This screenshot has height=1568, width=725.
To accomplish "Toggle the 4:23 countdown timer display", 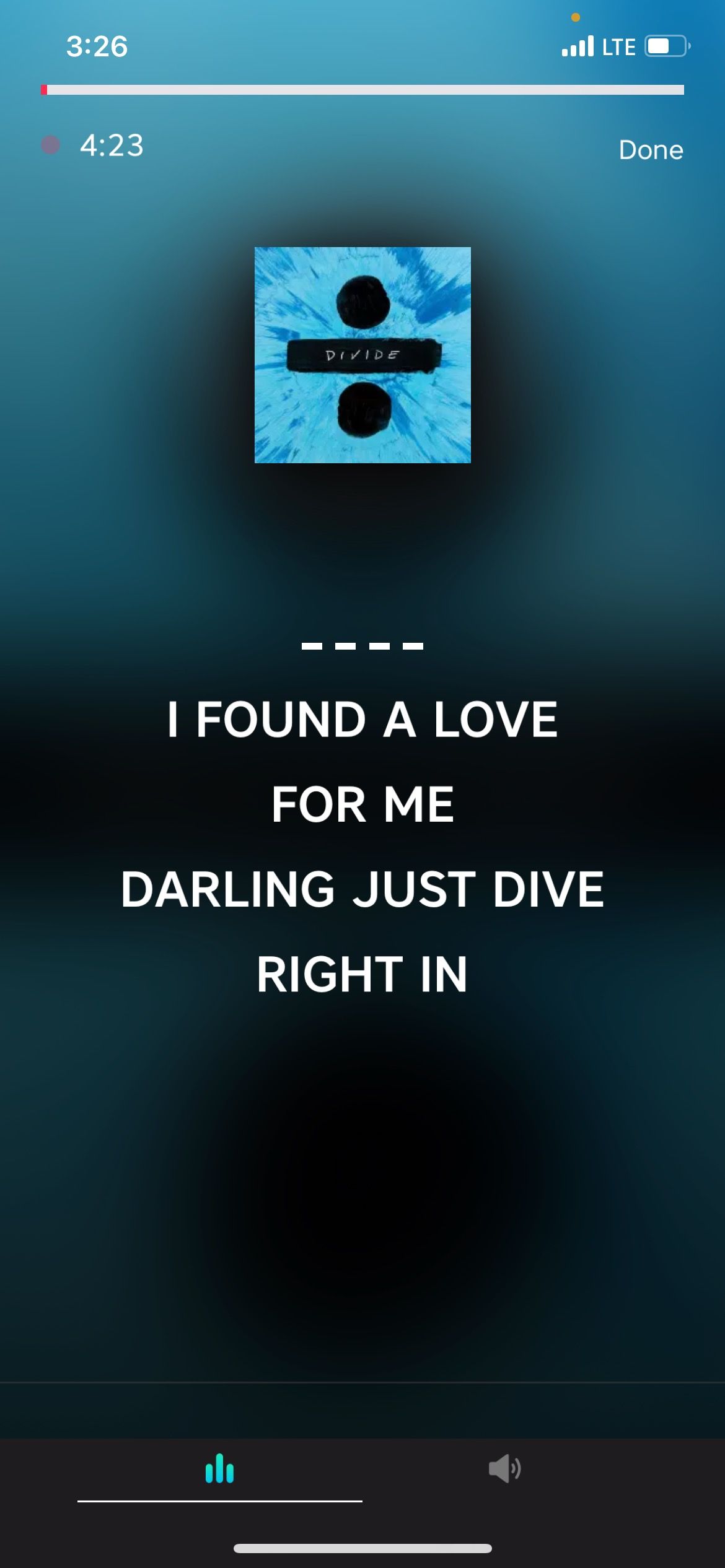I will 112,147.
